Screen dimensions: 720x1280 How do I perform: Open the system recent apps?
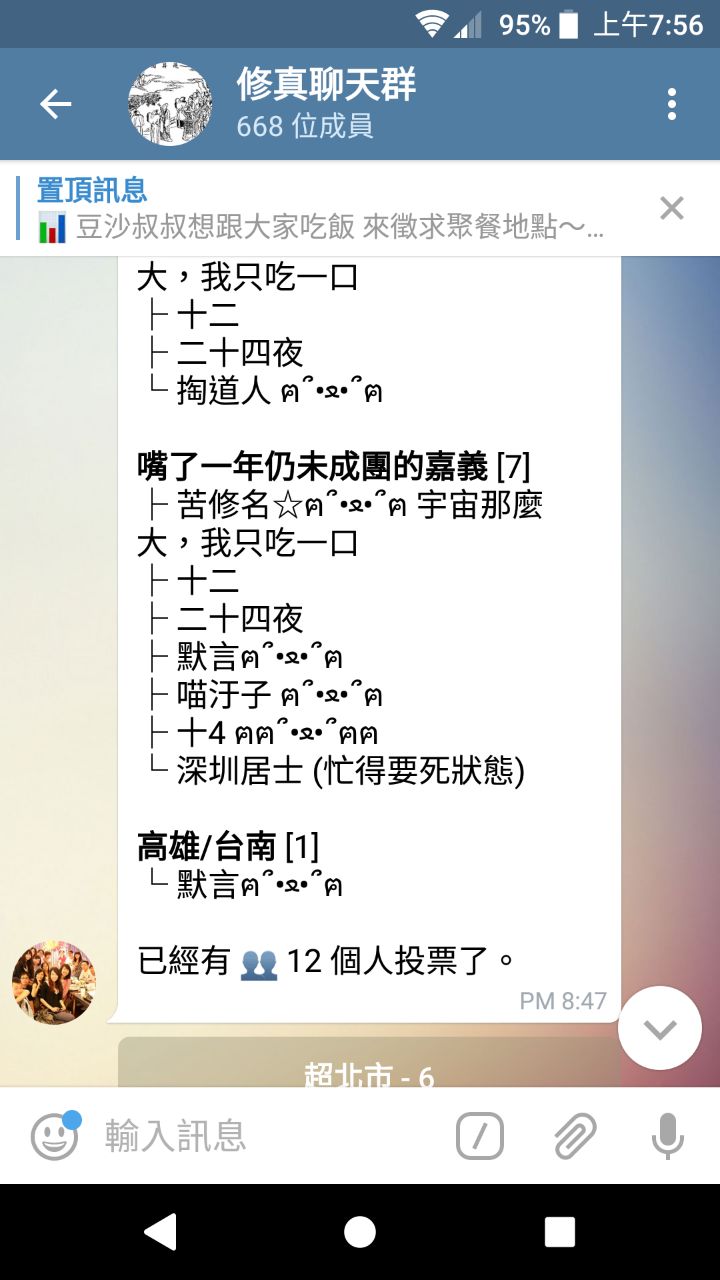(x=559, y=1232)
